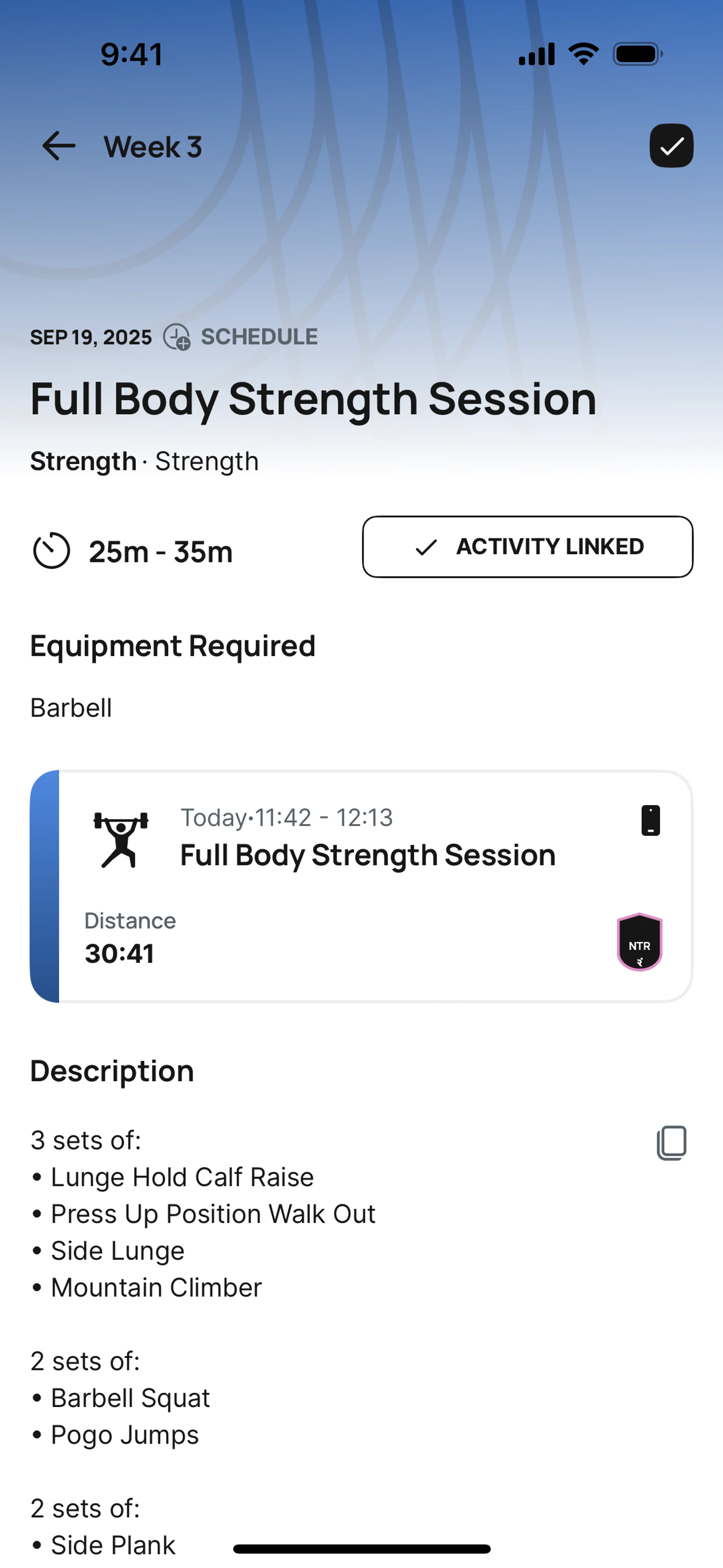Image resolution: width=723 pixels, height=1568 pixels.
Task: Open the Schedule option
Action: coord(241,336)
